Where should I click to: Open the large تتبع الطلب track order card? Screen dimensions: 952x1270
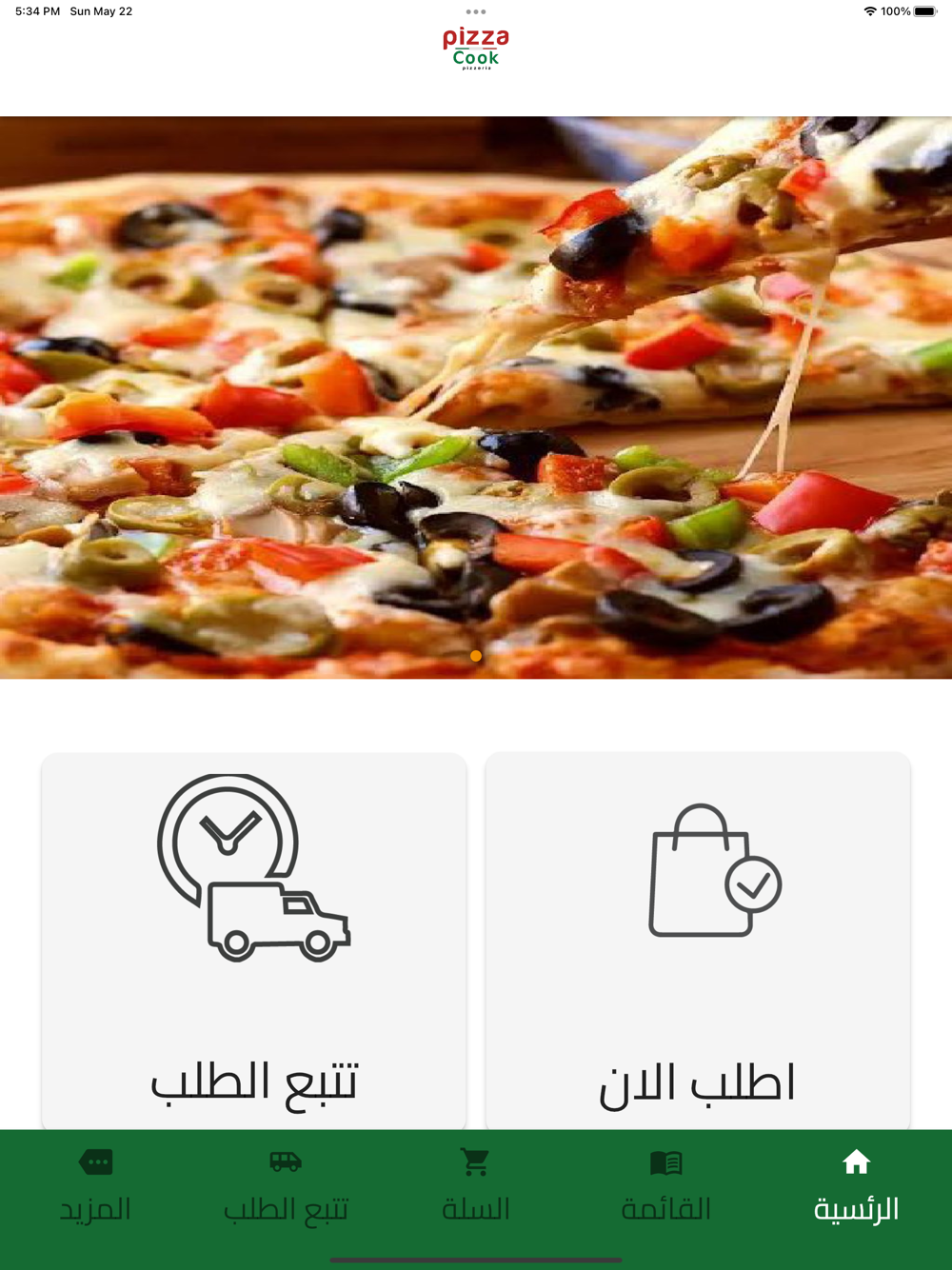coord(254,941)
